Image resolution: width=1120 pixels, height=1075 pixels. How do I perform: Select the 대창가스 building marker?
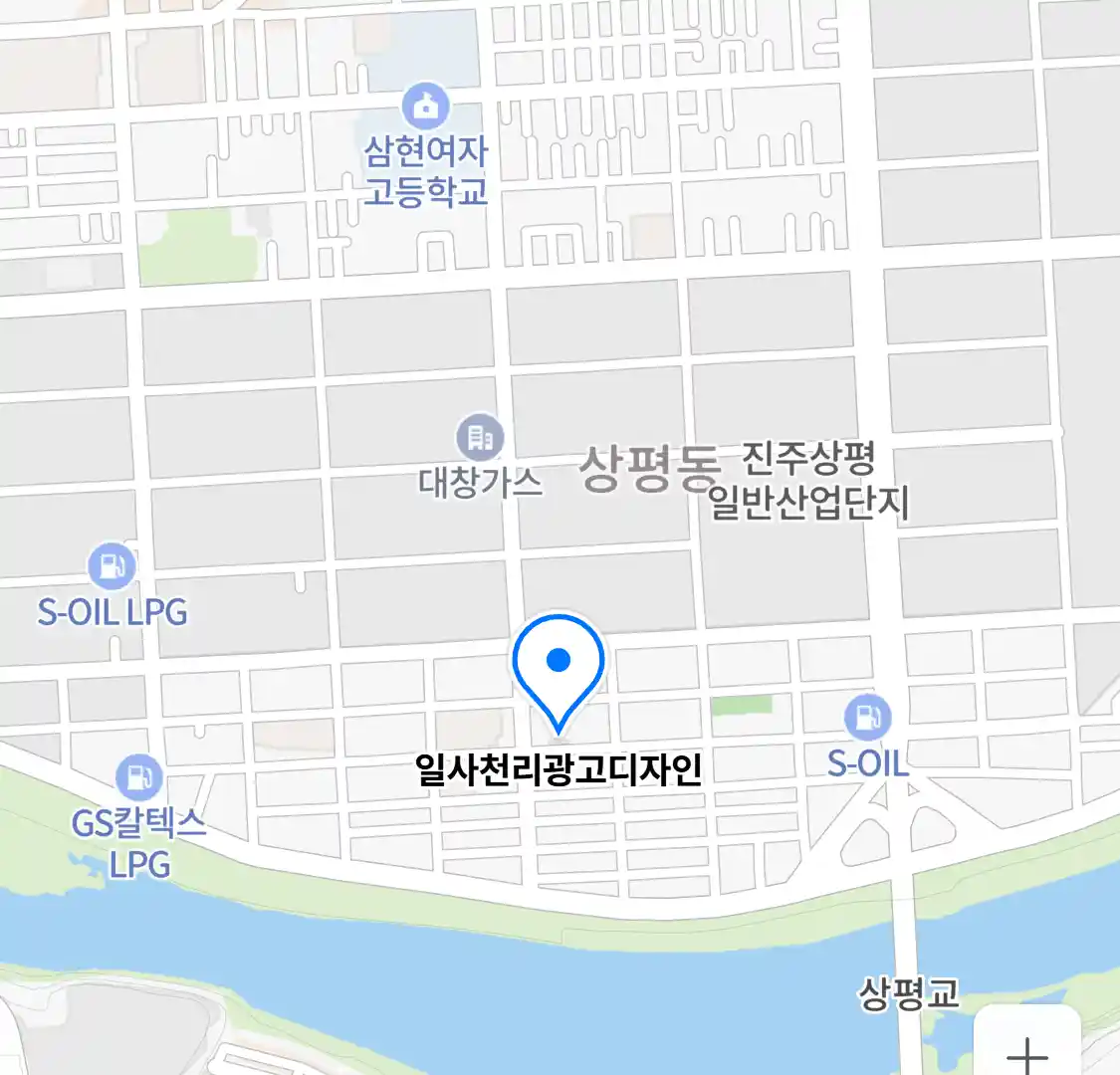[x=480, y=437]
